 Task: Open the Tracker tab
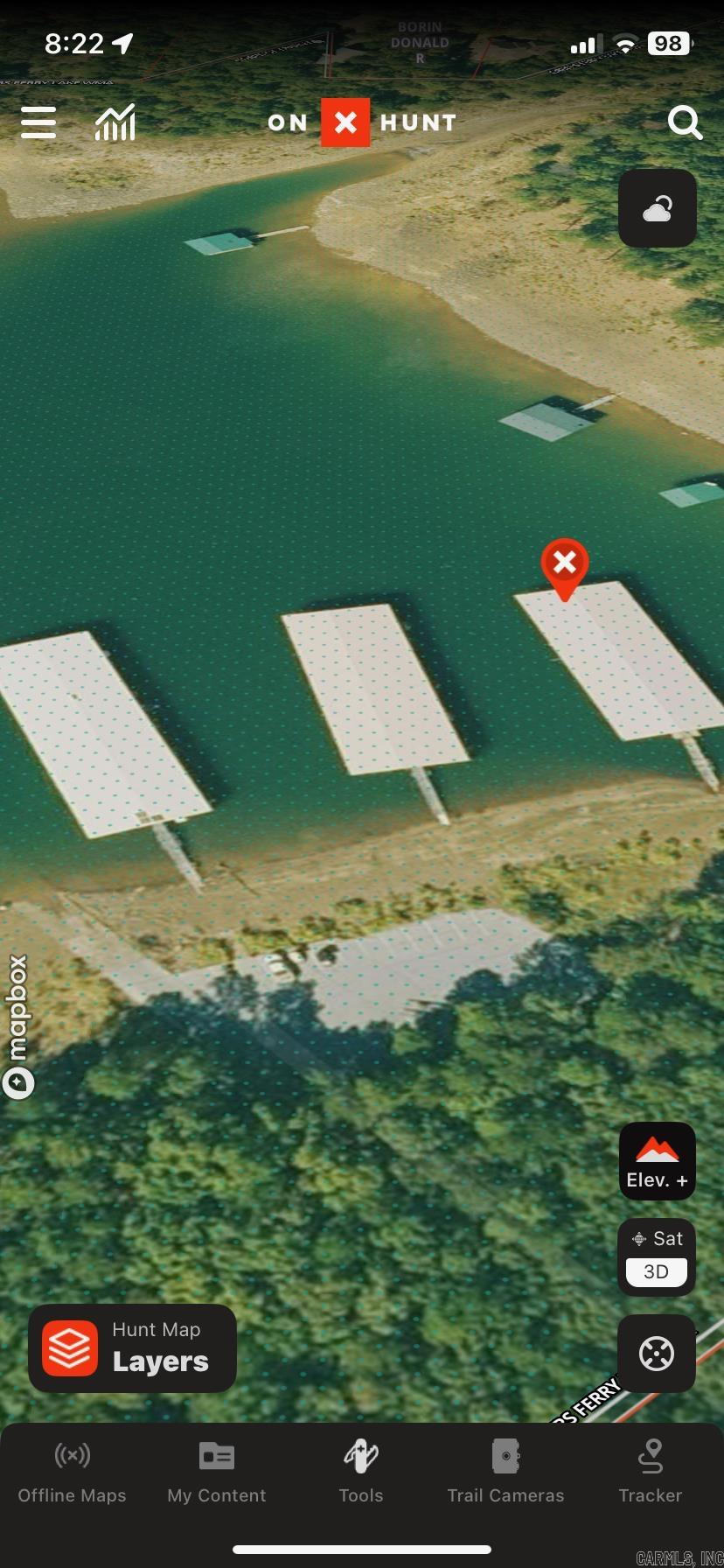pos(650,1472)
